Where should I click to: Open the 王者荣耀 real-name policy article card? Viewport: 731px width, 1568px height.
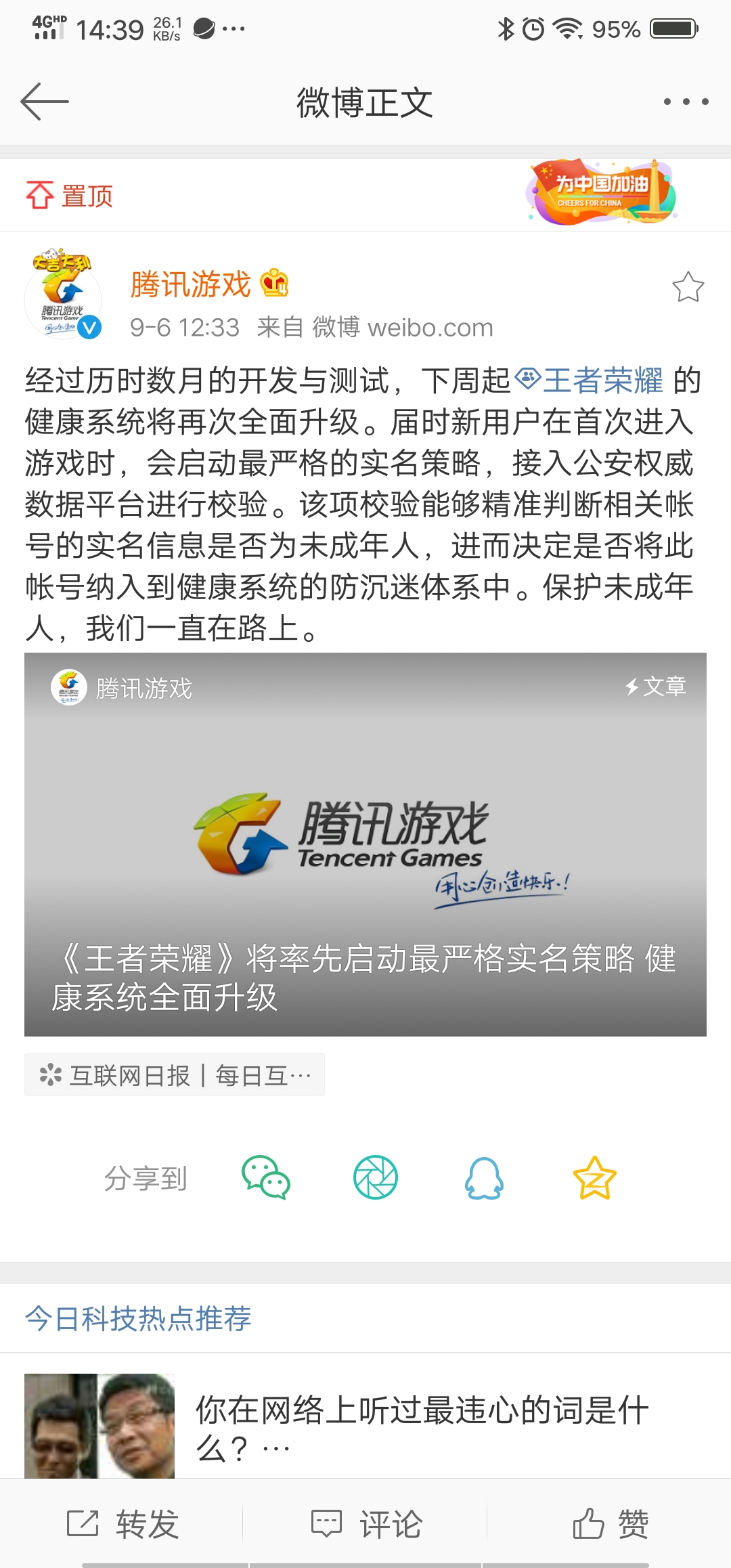click(x=365, y=844)
